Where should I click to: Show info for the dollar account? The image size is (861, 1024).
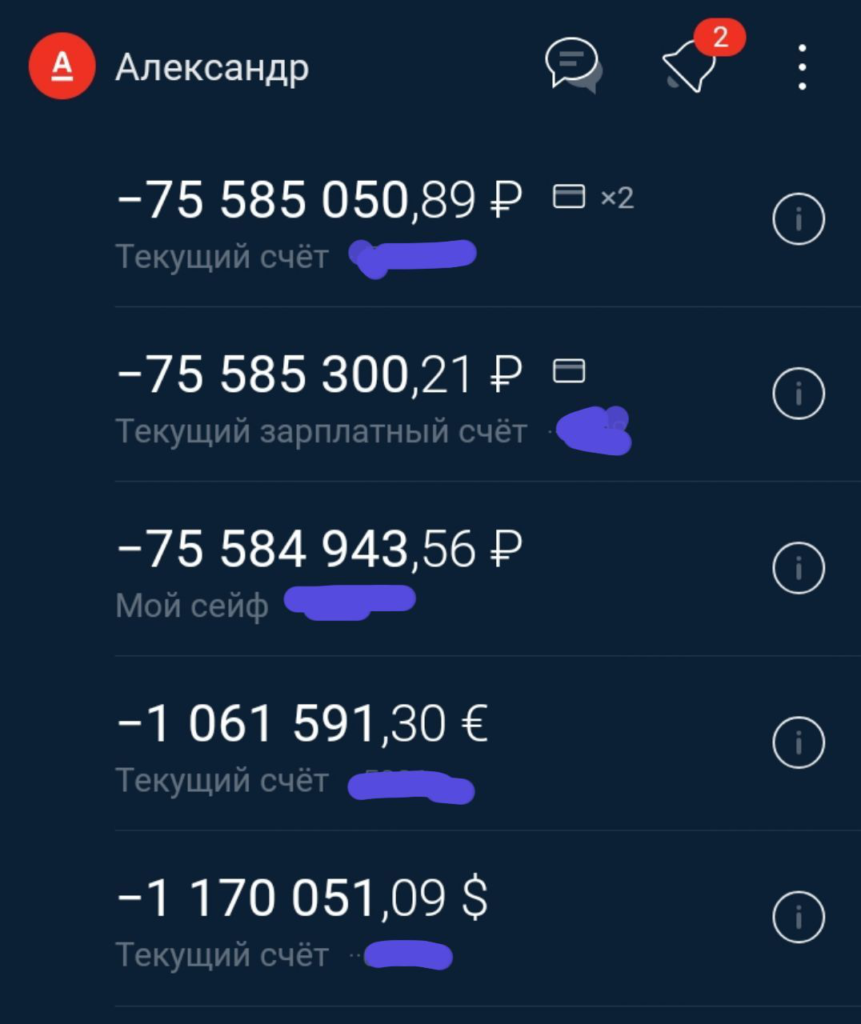tap(799, 917)
